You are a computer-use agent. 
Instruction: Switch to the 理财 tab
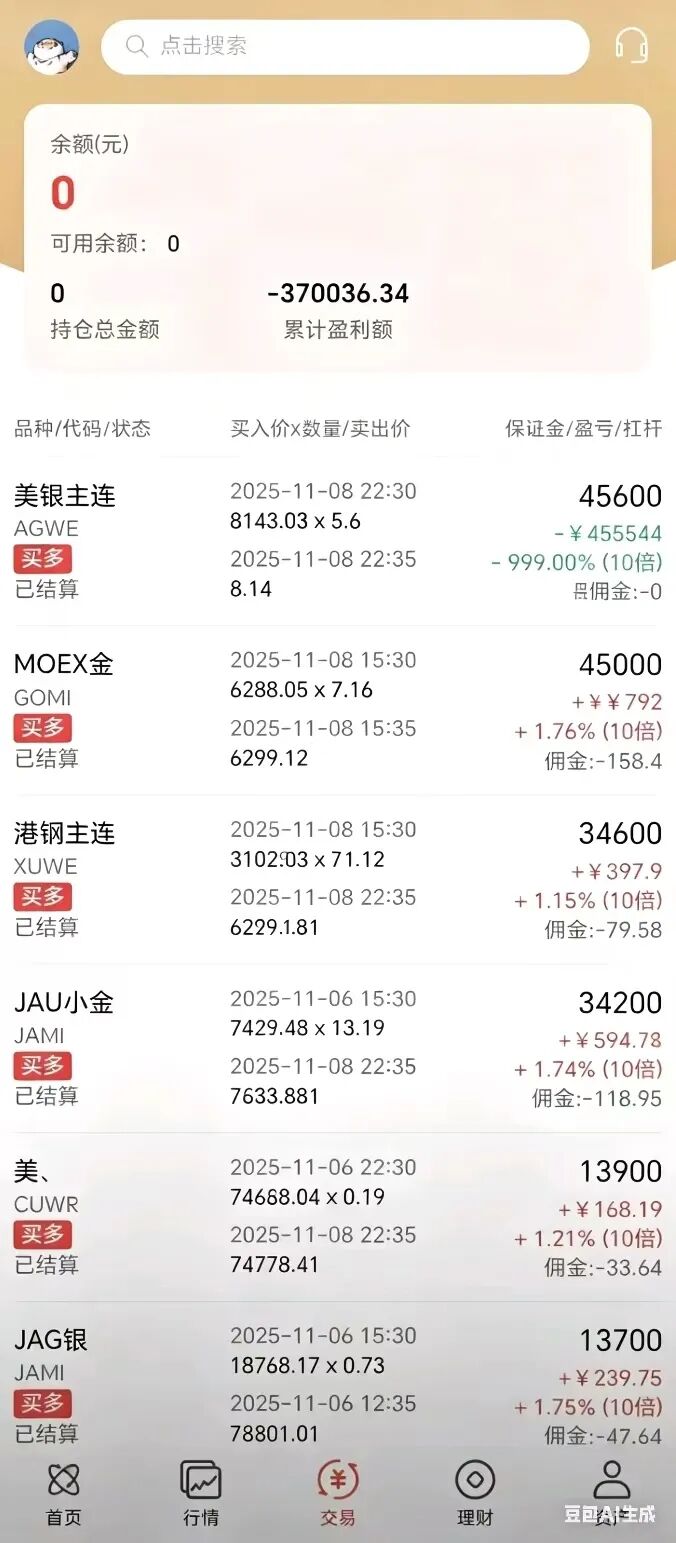(475, 1492)
